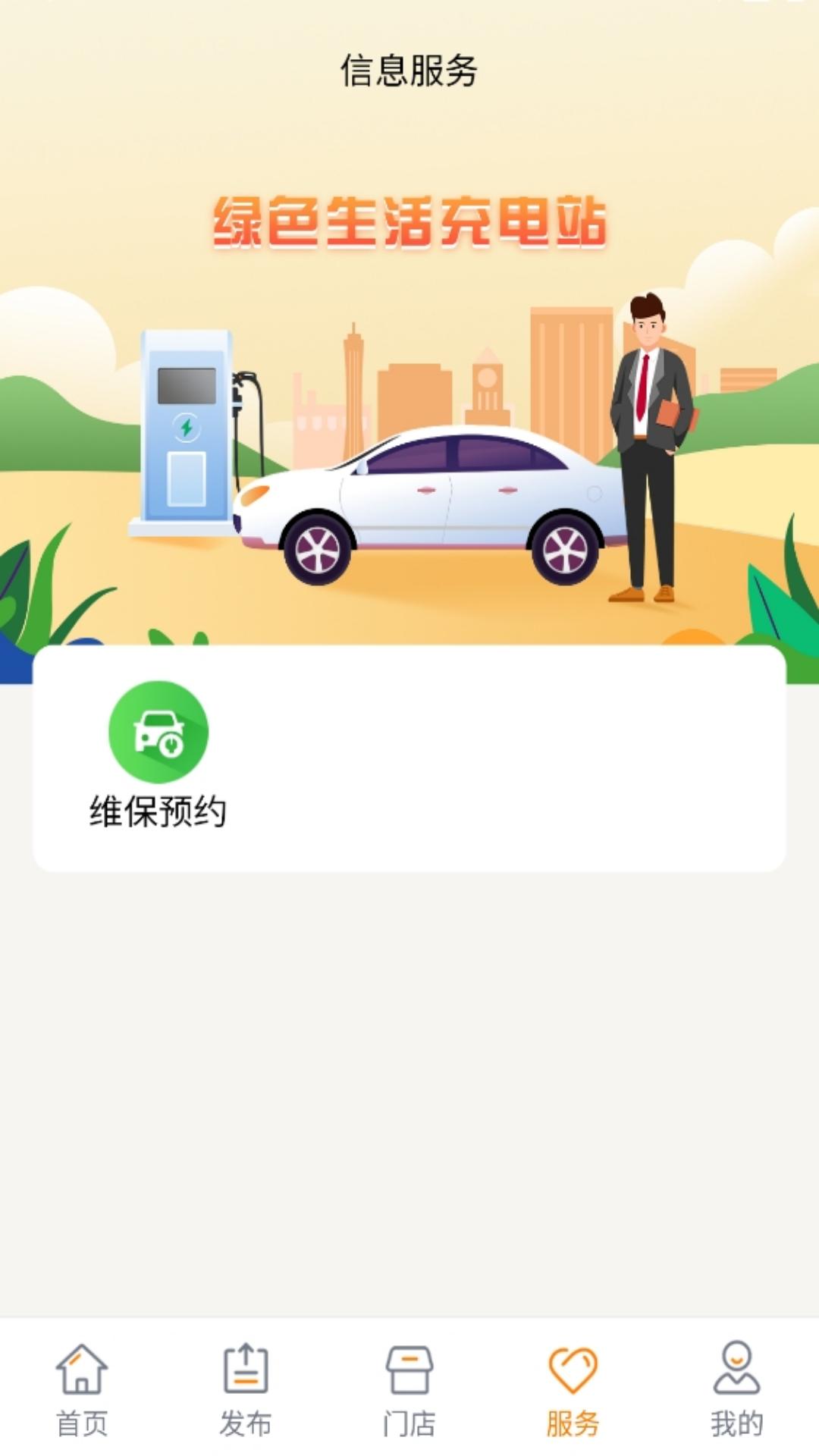
Task: Go to the 门店 tab
Action: 409,1389
